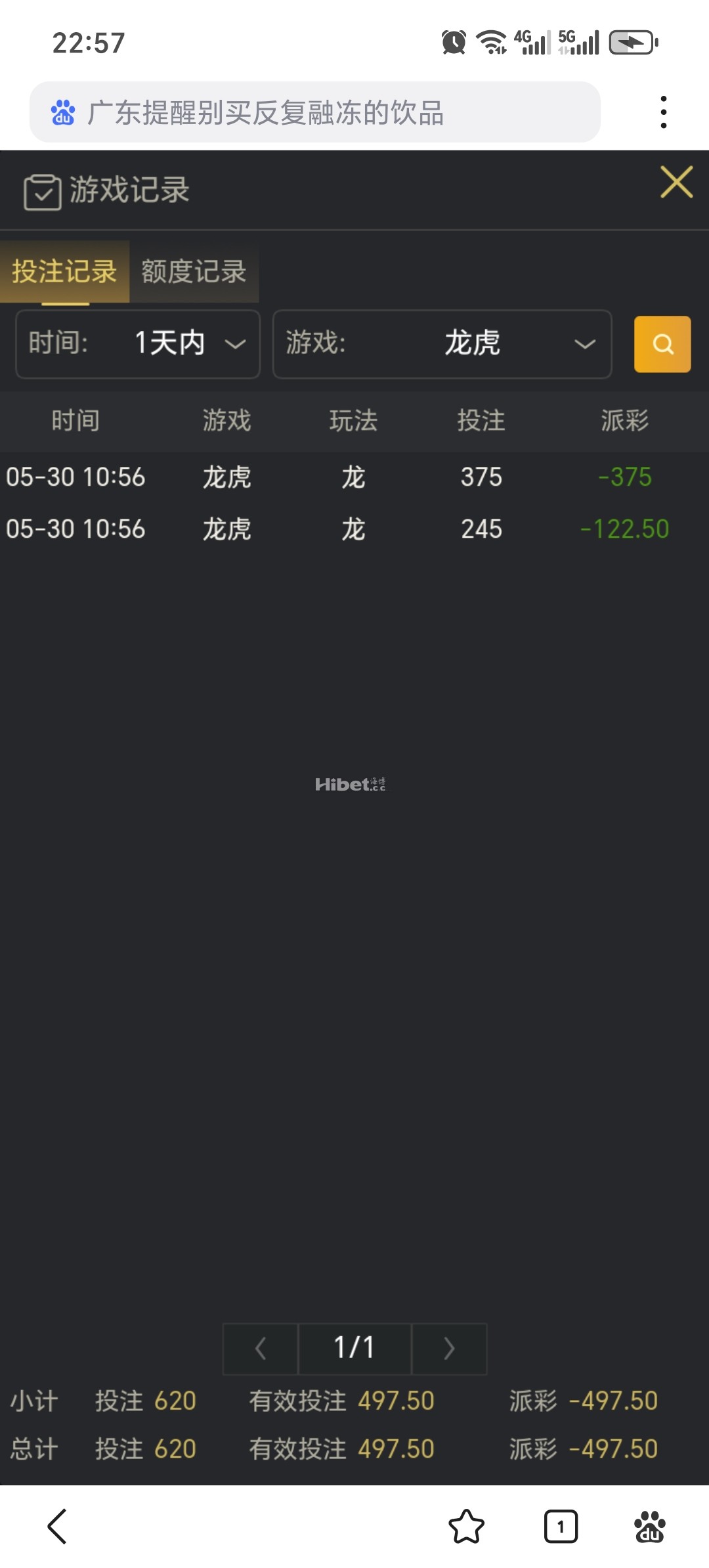This screenshot has width=709, height=1568.
Task: Open the chevron beside 龙虎
Action: [582, 344]
